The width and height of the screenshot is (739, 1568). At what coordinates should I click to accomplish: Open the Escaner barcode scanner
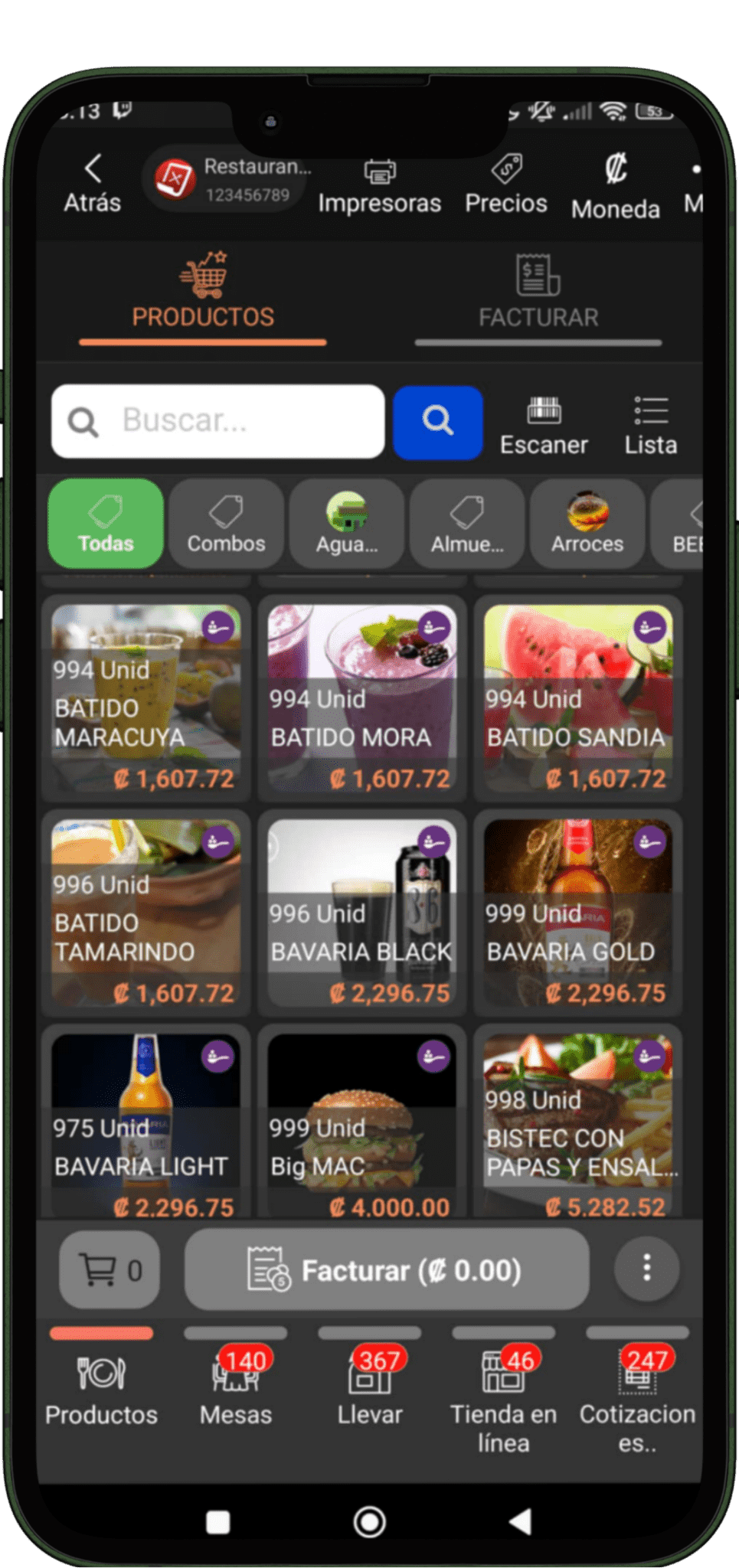pyautogui.click(x=544, y=426)
